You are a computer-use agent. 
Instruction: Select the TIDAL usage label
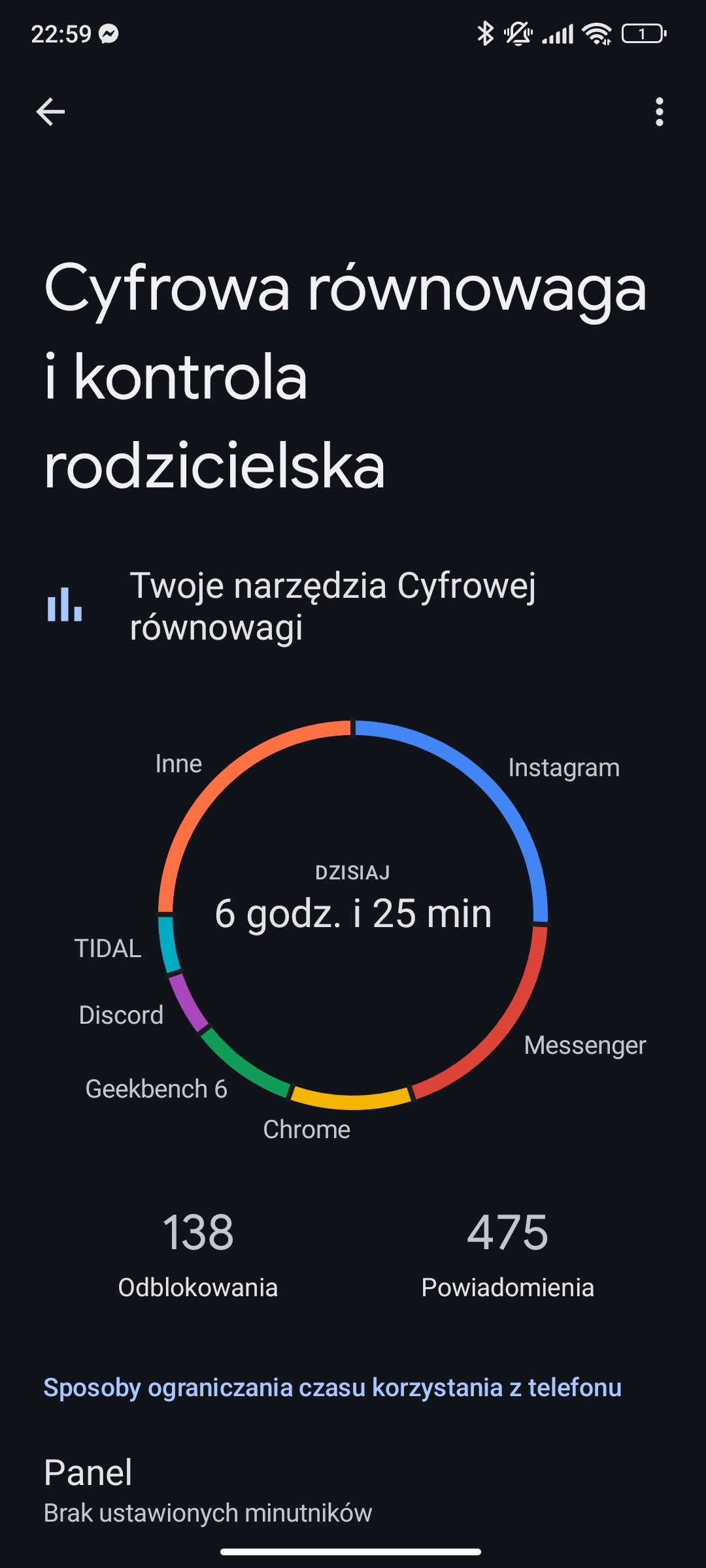pyautogui.click(x=108, y=948)
